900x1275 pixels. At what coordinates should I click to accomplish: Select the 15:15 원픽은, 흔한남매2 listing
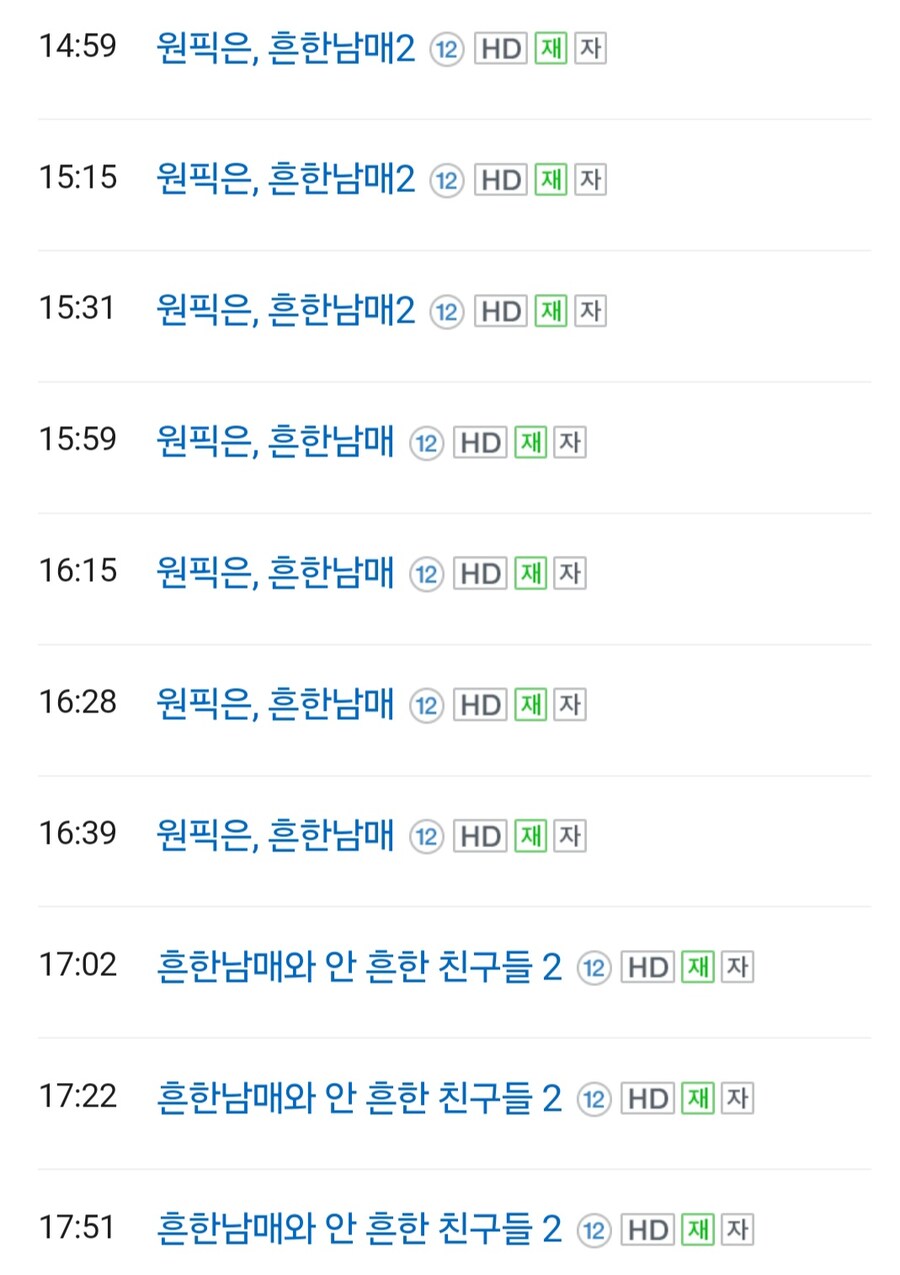pyautogui.click(x=285, y=179)
